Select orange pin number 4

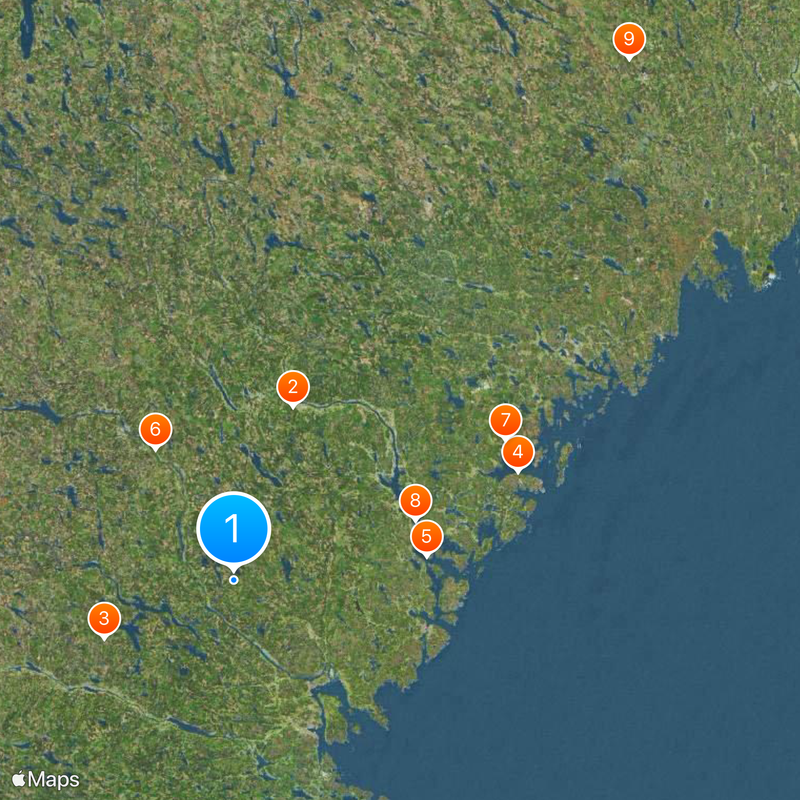[517, 453]
